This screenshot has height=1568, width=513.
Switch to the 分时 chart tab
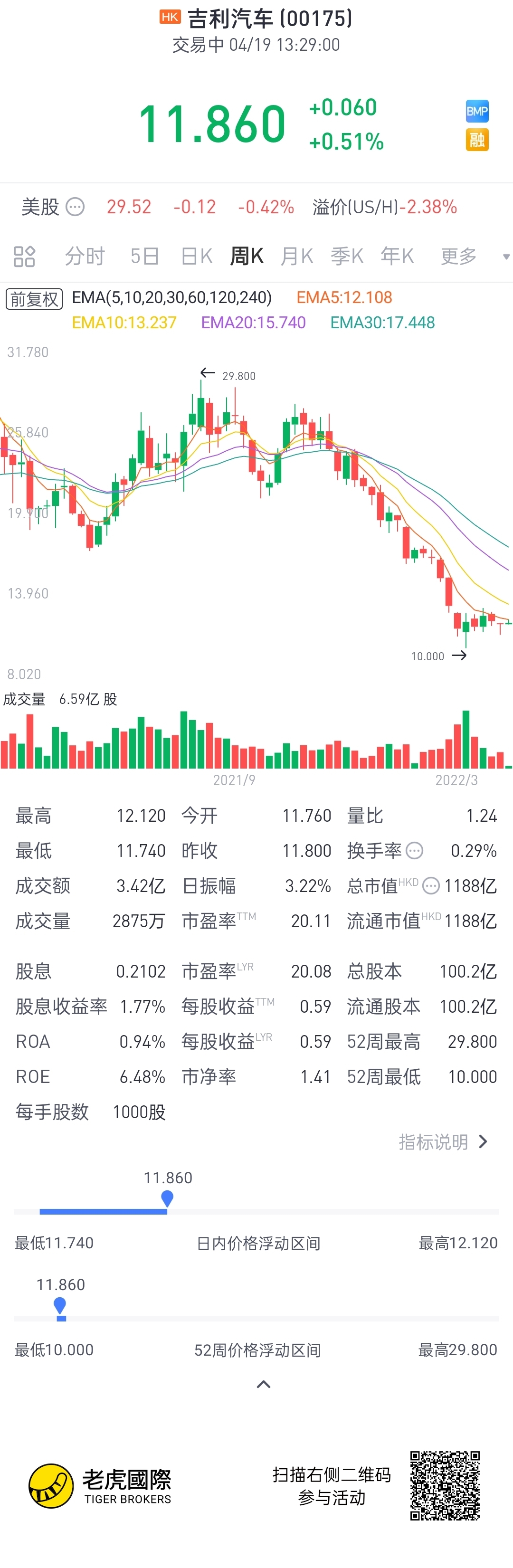pyautogui.click(x=85, y=256)
